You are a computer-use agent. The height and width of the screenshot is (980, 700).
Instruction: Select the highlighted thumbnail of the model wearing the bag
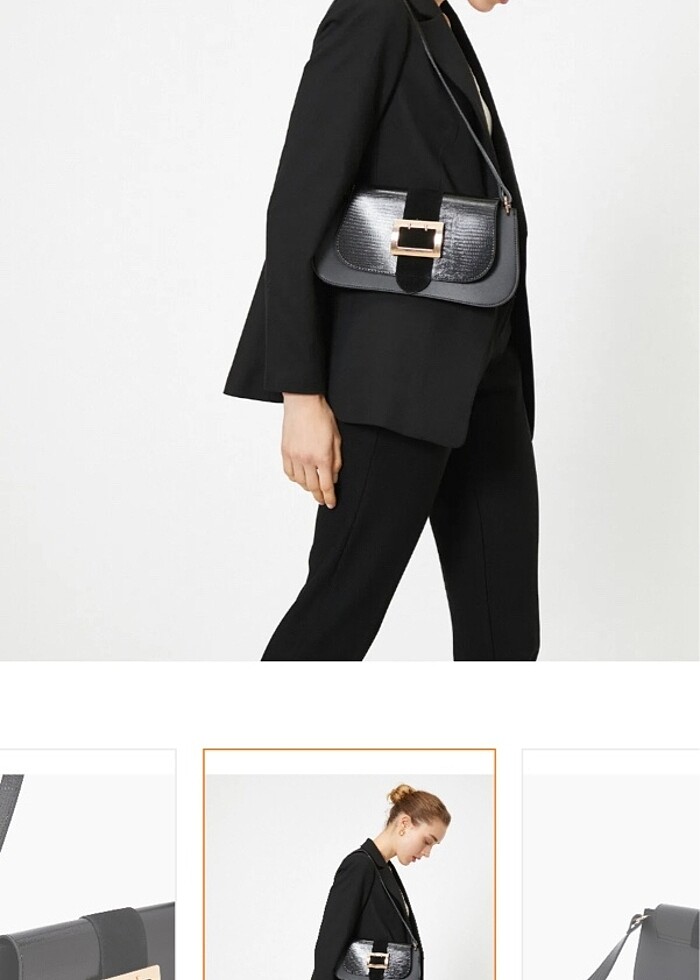[349, 866]
